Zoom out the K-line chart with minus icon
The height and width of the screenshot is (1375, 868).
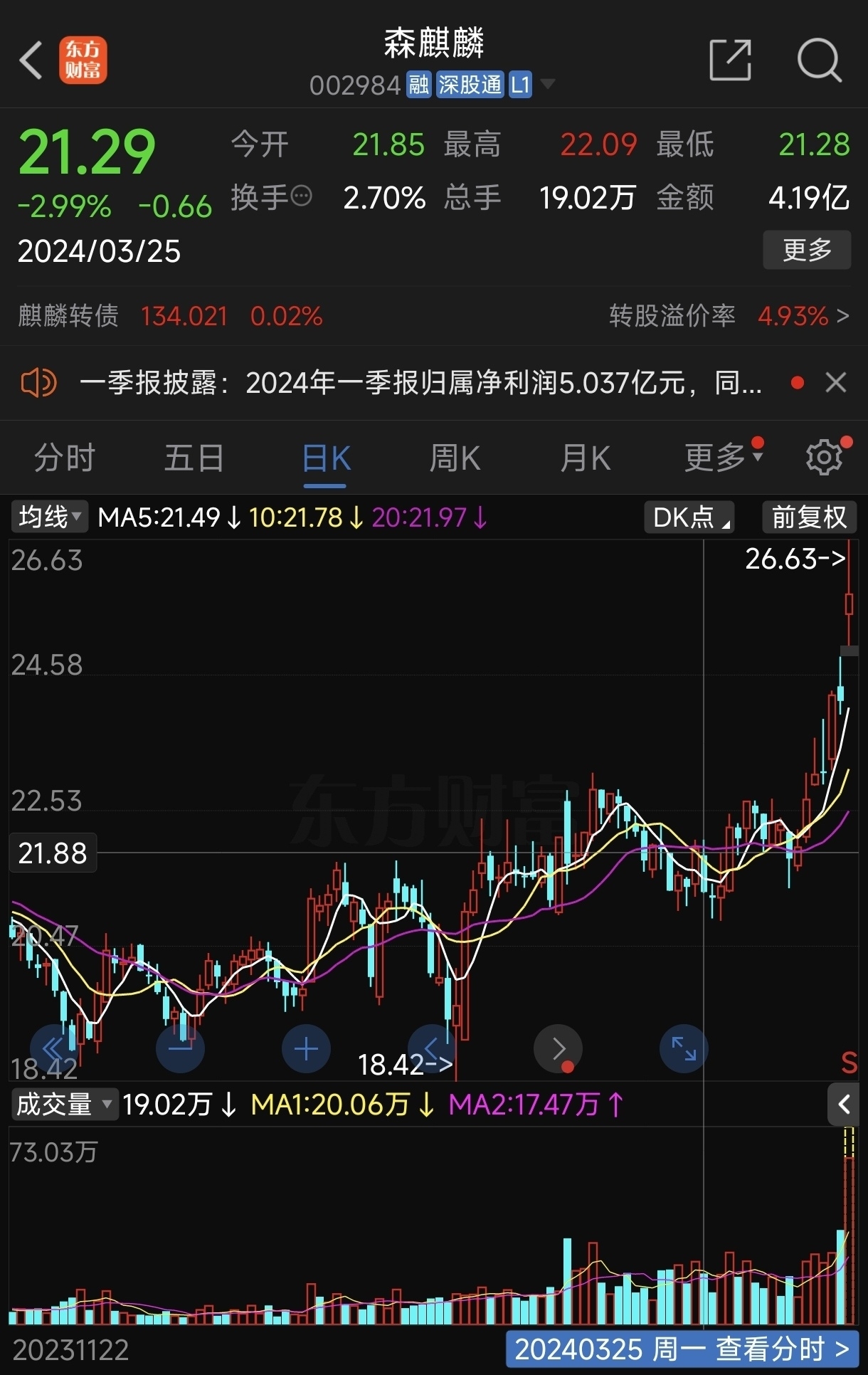180,1048
